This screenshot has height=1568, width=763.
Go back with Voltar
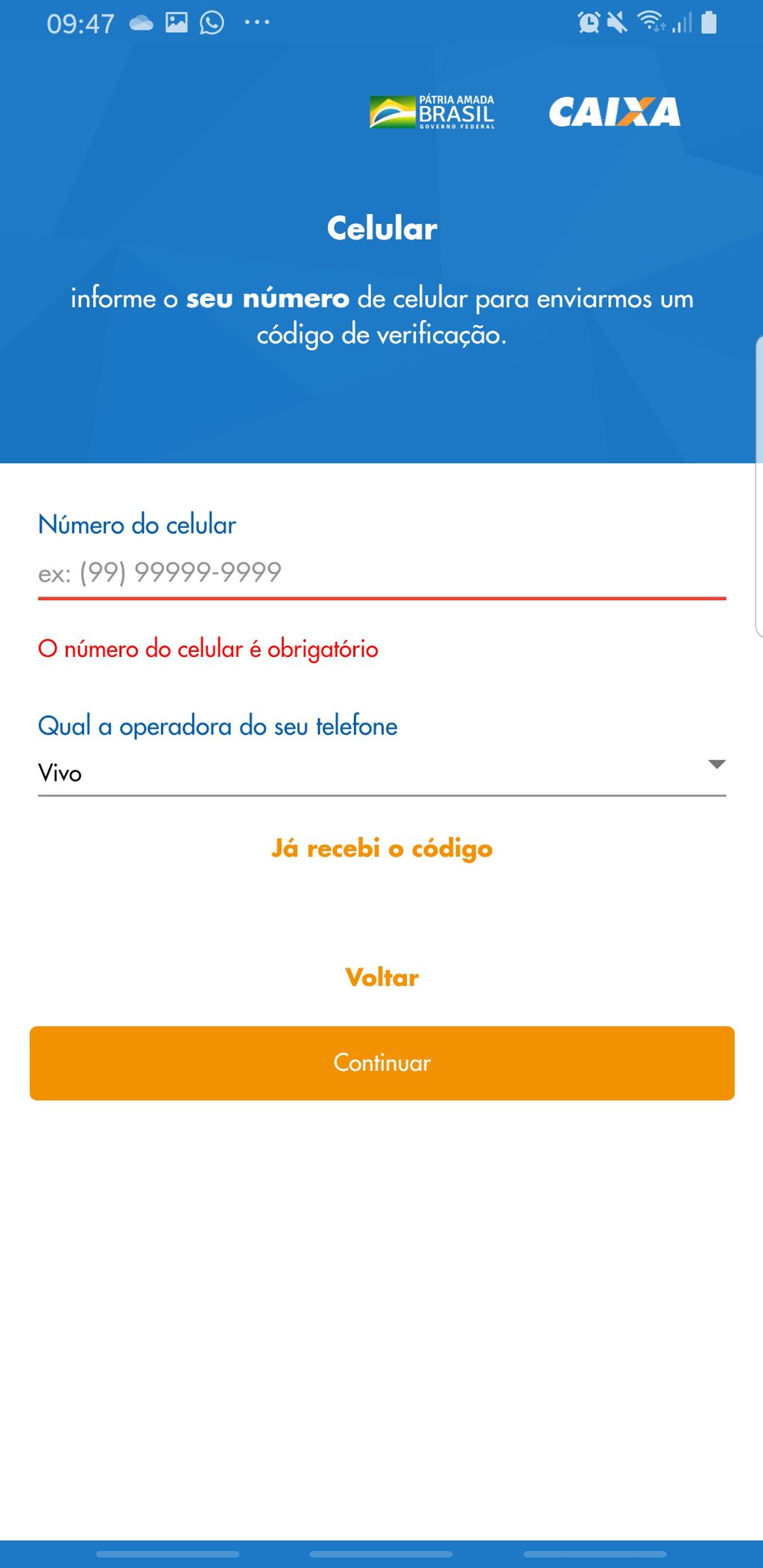click(381, 977)
